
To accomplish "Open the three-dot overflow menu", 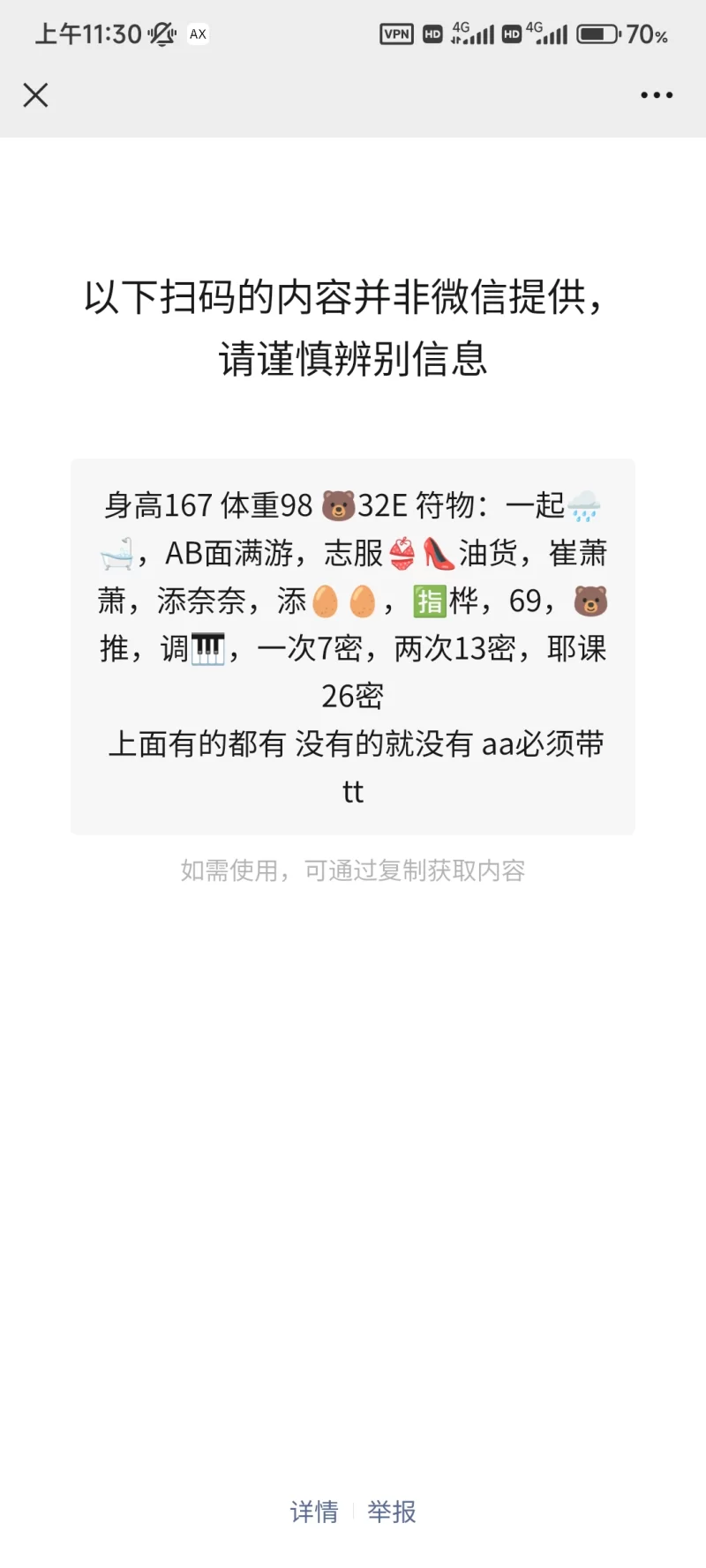I will pos(657,95).
